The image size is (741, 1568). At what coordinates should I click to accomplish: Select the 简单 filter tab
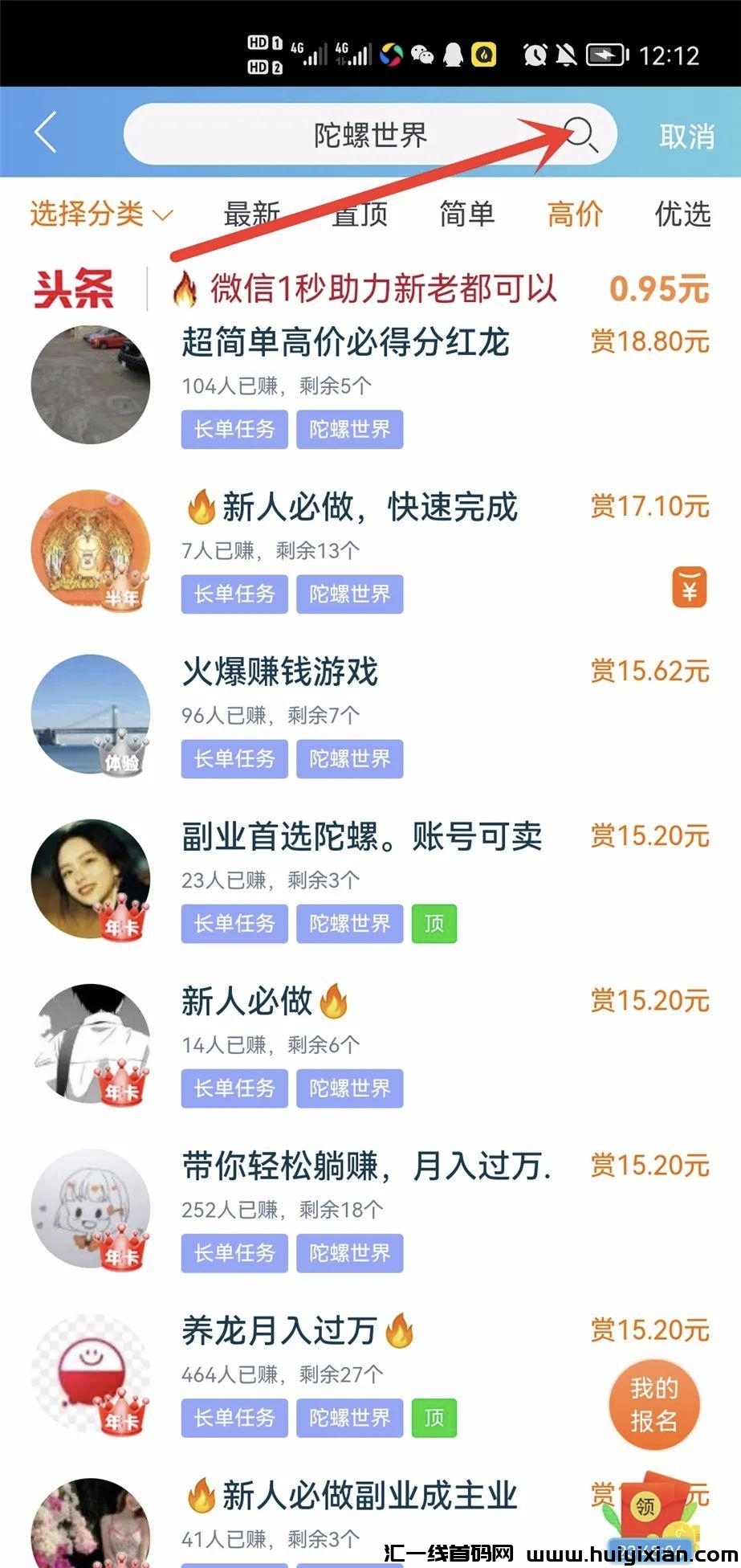pyautogui.click(x=466, y=214)
